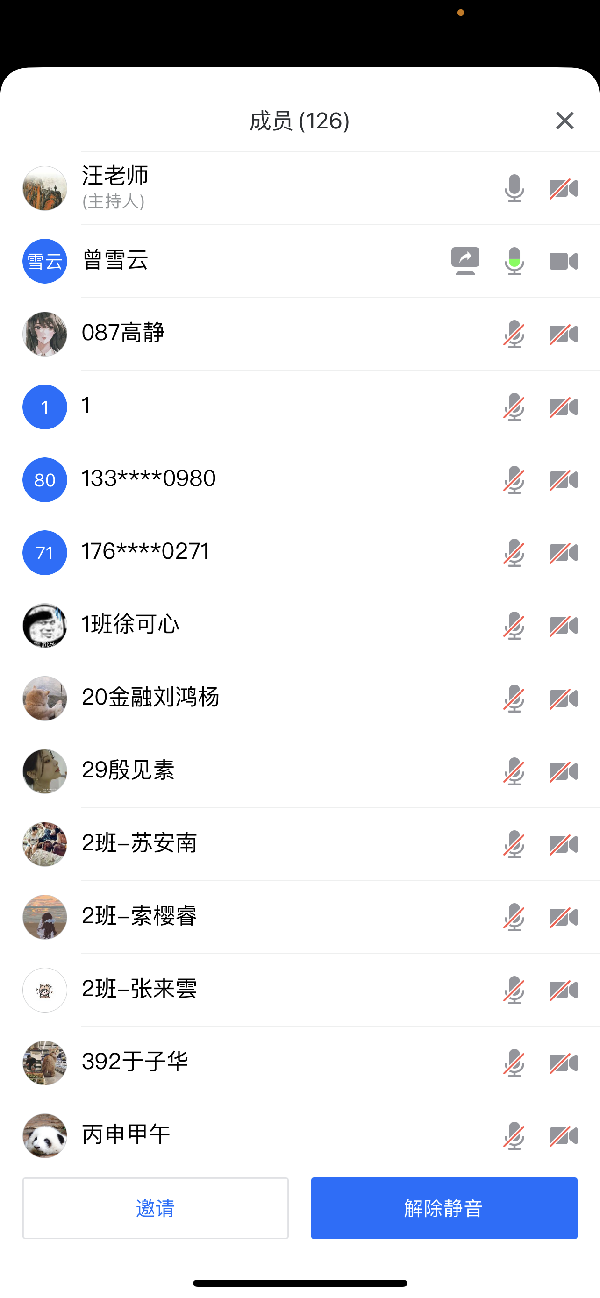
Task: Tap camera icon for 392于子华
Action: tap(564, 1063)
